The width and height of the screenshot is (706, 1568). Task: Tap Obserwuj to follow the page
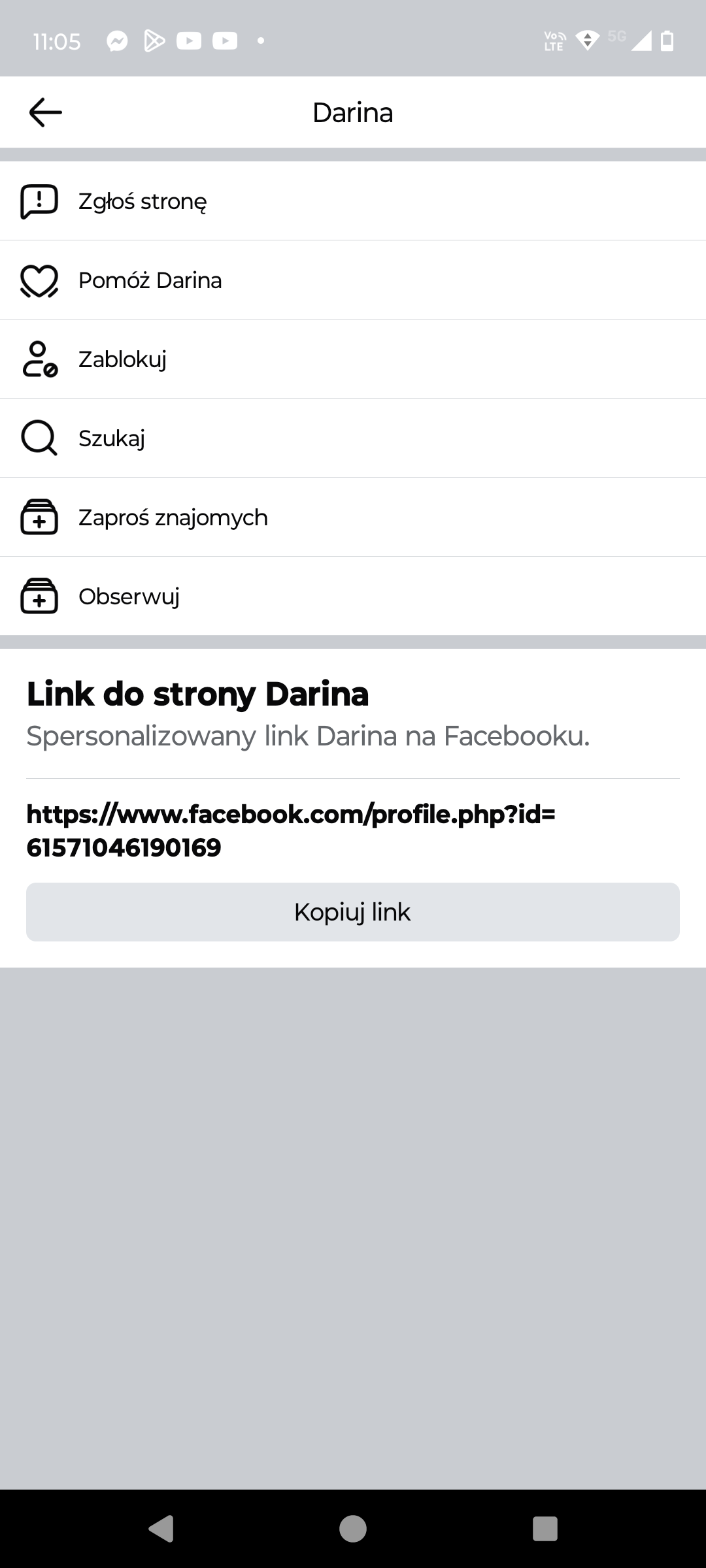tap(353, 596)
